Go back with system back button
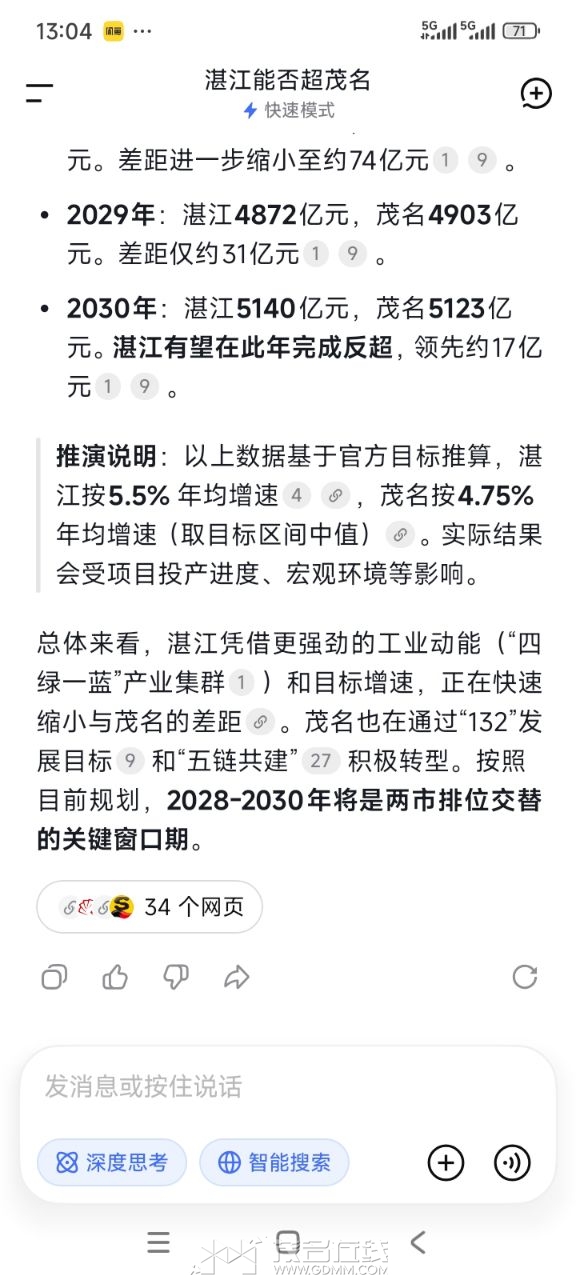576x1280 pixels. (418, 1243)
